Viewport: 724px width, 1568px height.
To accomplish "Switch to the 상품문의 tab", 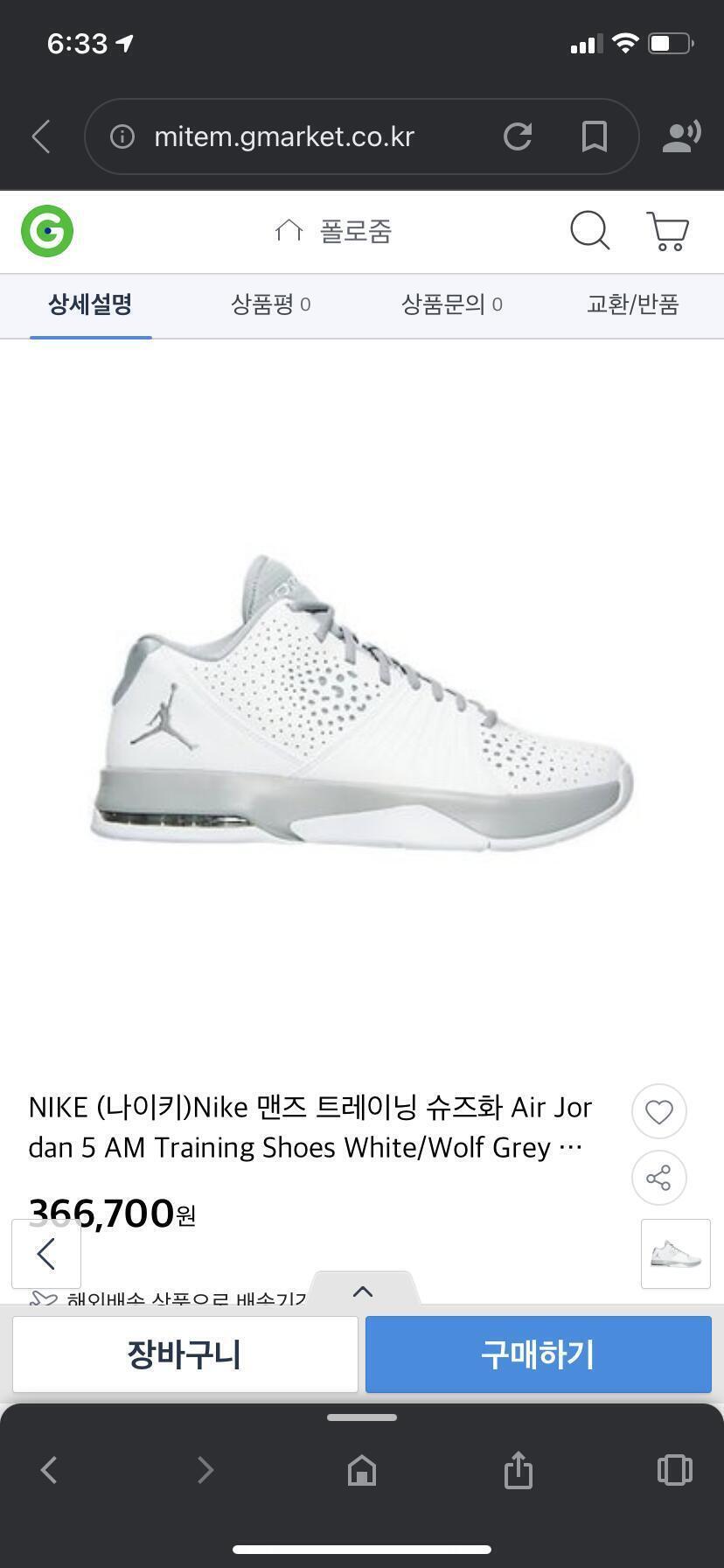I will click(x=451, y=304).
